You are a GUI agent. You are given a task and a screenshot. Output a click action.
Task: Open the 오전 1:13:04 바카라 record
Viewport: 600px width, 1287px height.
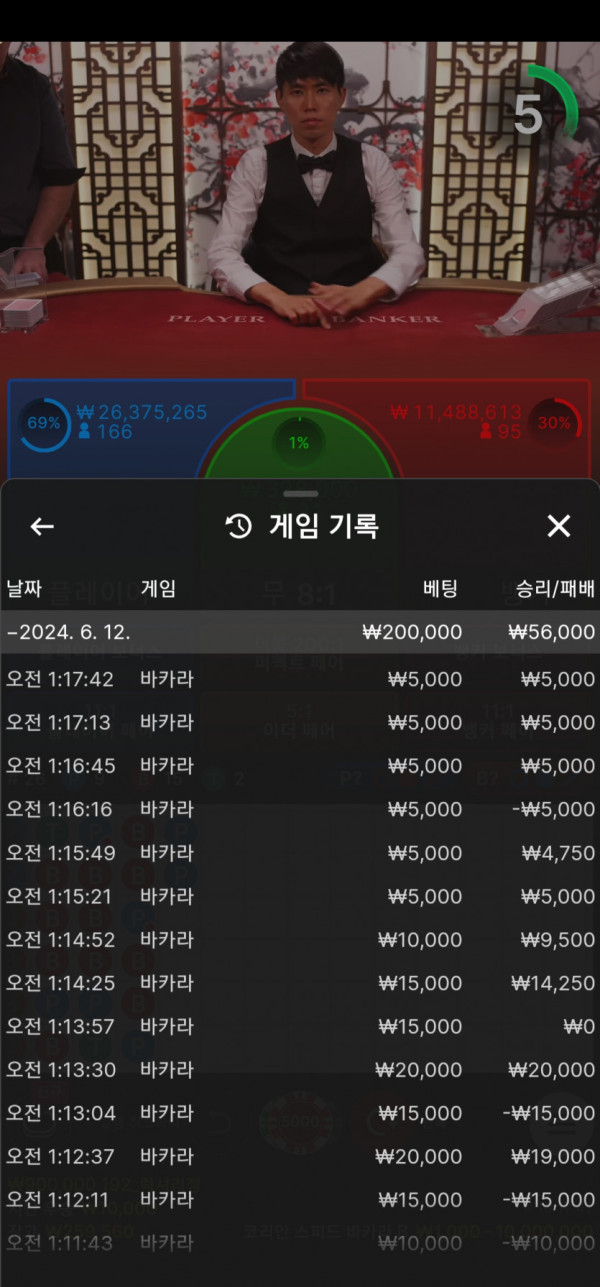[x=300, y=1113]
